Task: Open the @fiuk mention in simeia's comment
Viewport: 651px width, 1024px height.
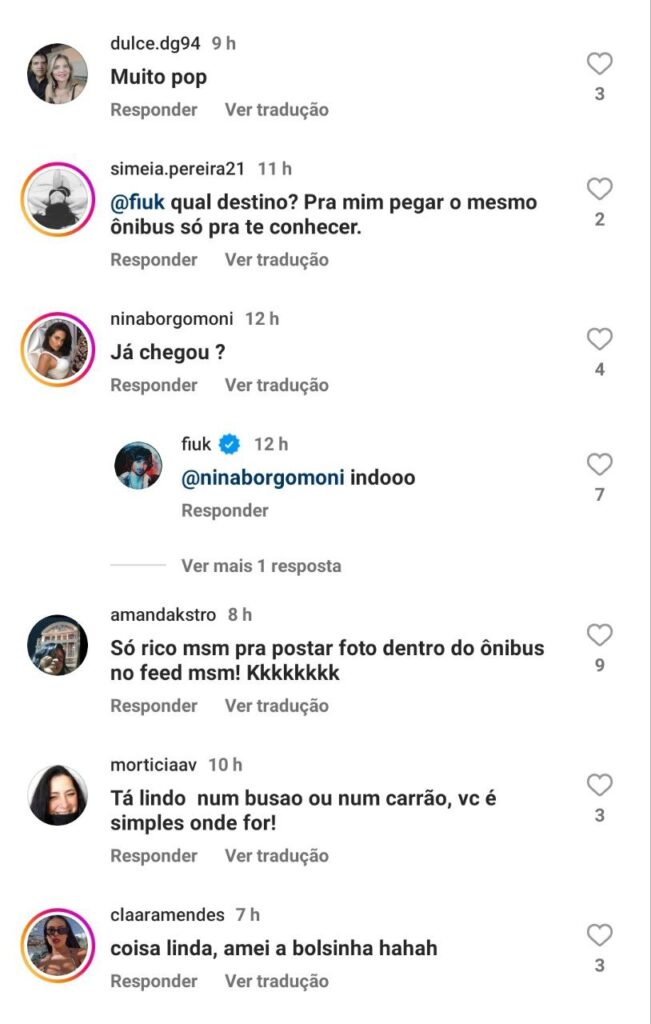Action: (x=138, y=202)
